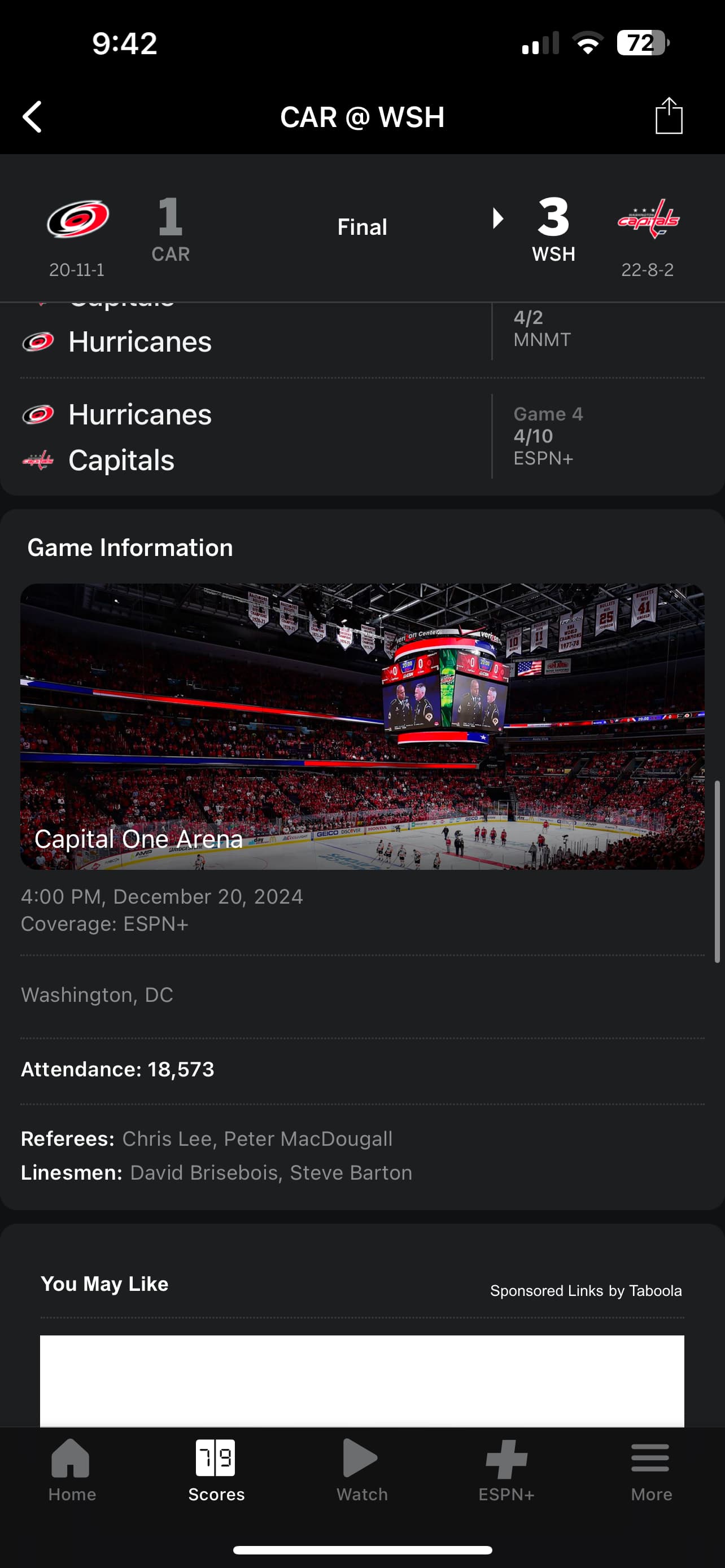Switch to the Home tab
The width and height of the screenshot is (725, 1568).
tap(72, 1470)
